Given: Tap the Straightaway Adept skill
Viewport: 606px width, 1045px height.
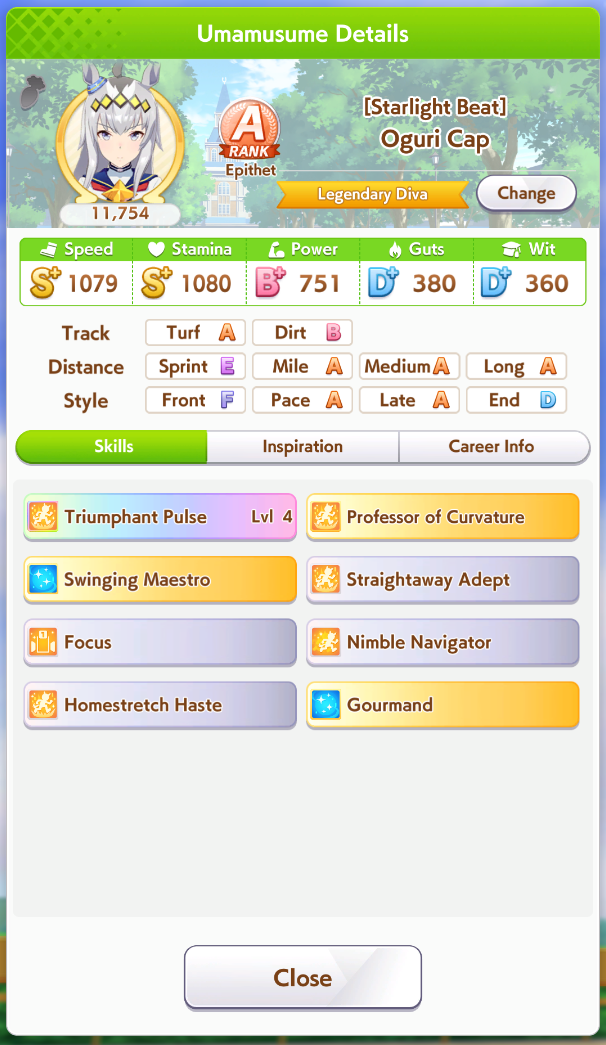Looking at the screenshot, I should tap(443, 580).
